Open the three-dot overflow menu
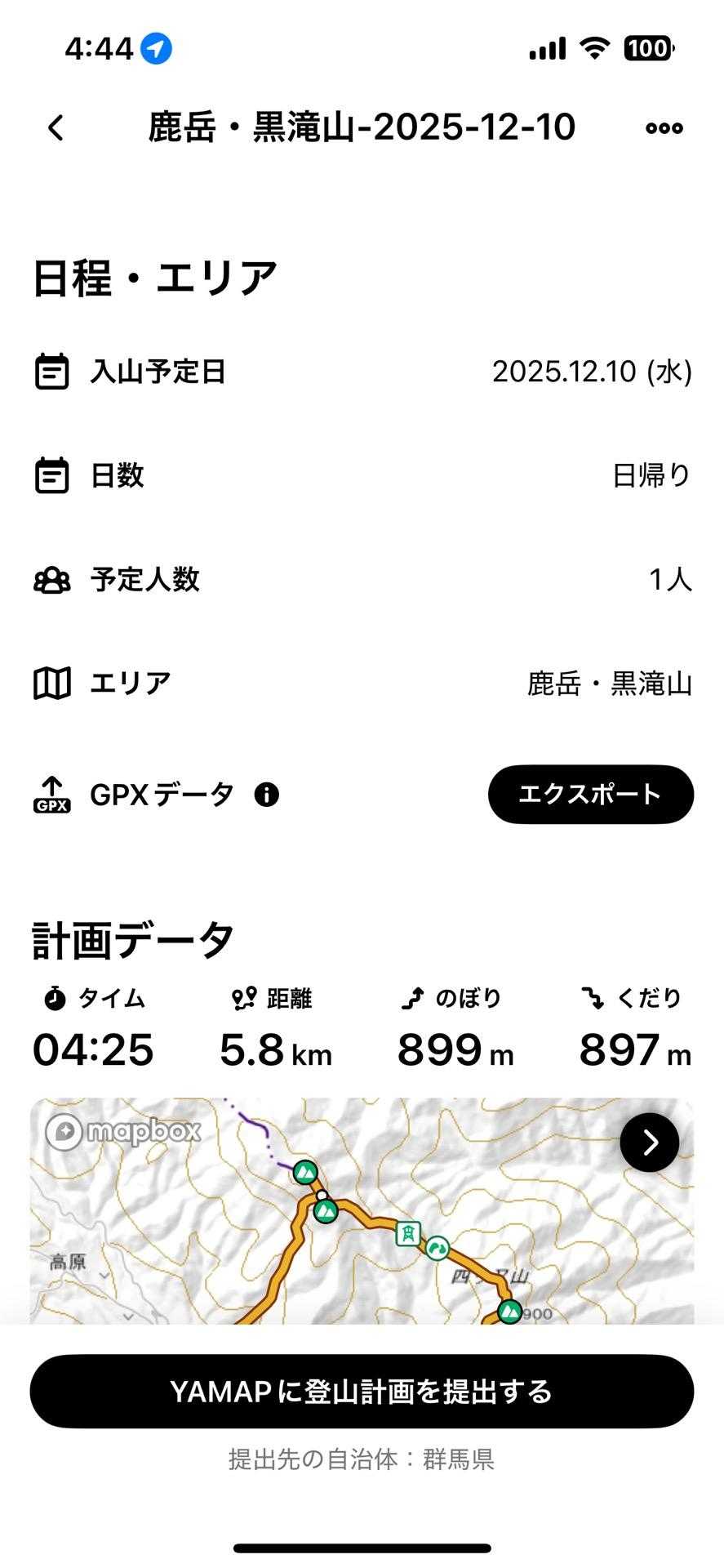This screenshot has width=724, height=1568. [x=664, y=128]
